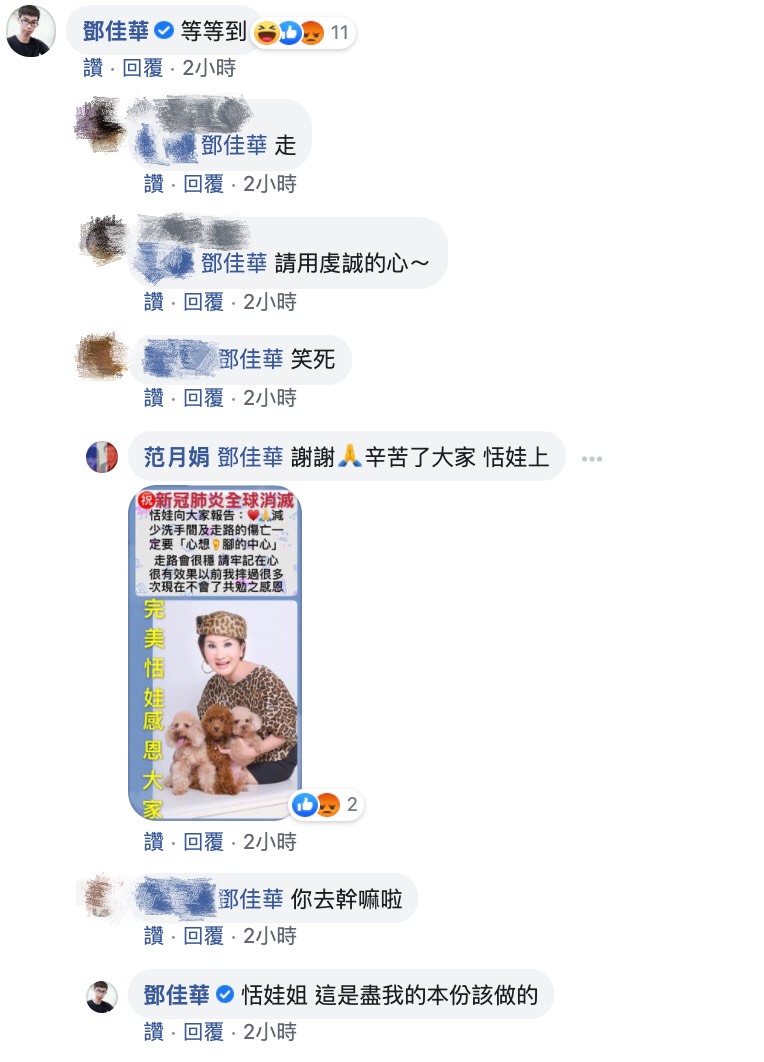The width and height of the screenshot is (764, 1062).
Task: Open 范月娟's profile
Action: (x=176, y=458)
